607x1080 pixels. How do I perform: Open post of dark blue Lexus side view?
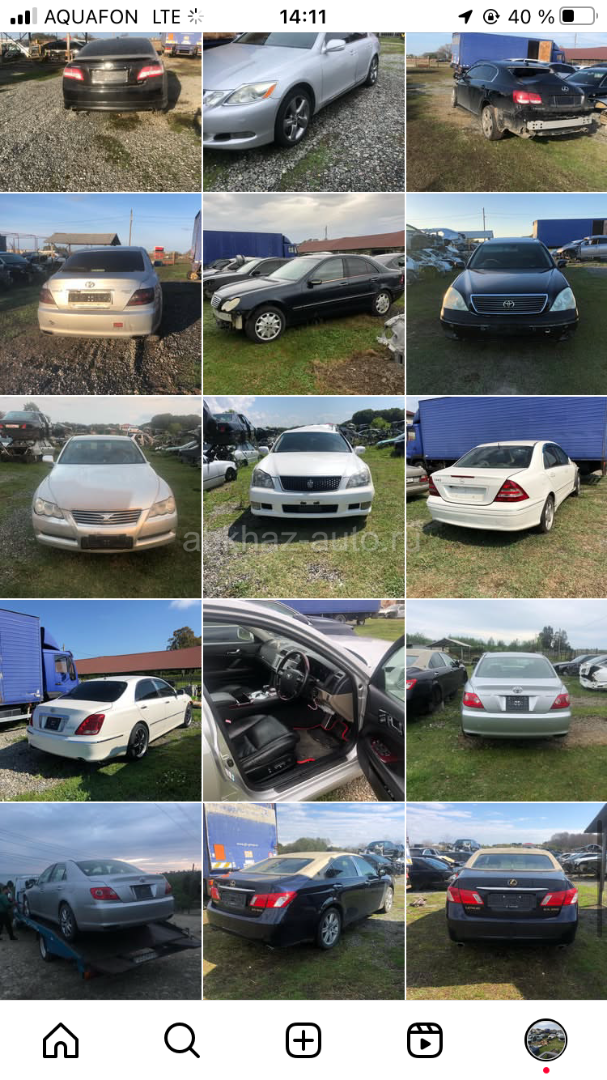coord(303,902)
